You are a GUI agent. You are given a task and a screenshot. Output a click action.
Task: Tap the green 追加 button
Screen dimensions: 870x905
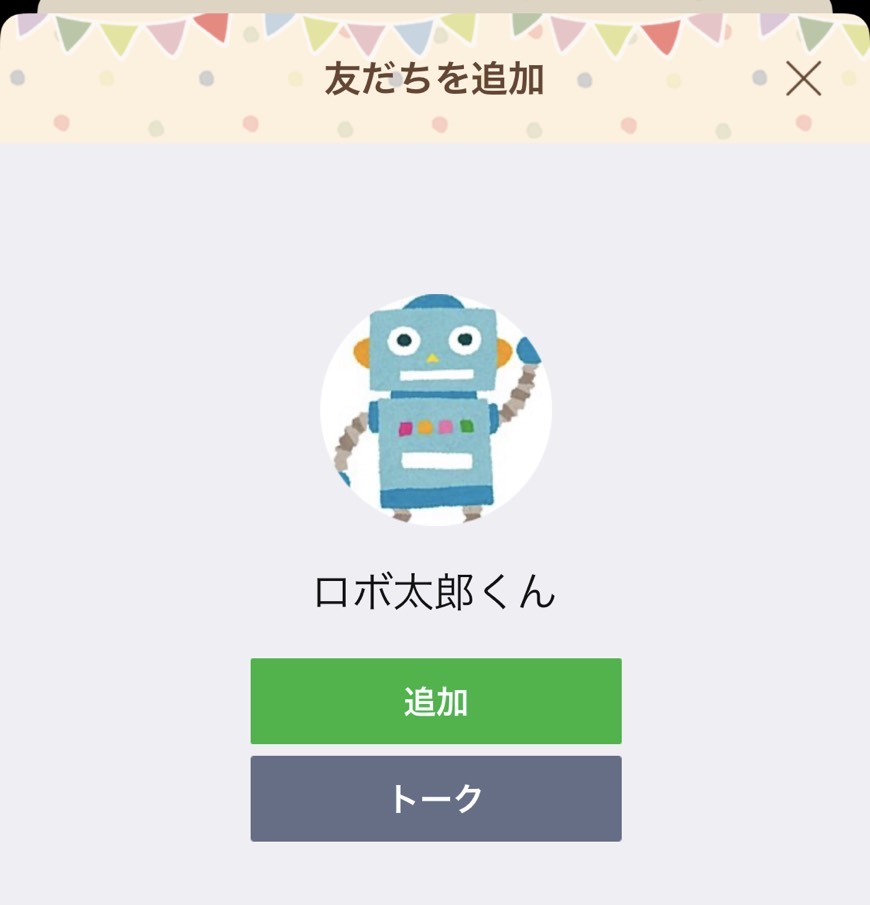click(436, 701)
